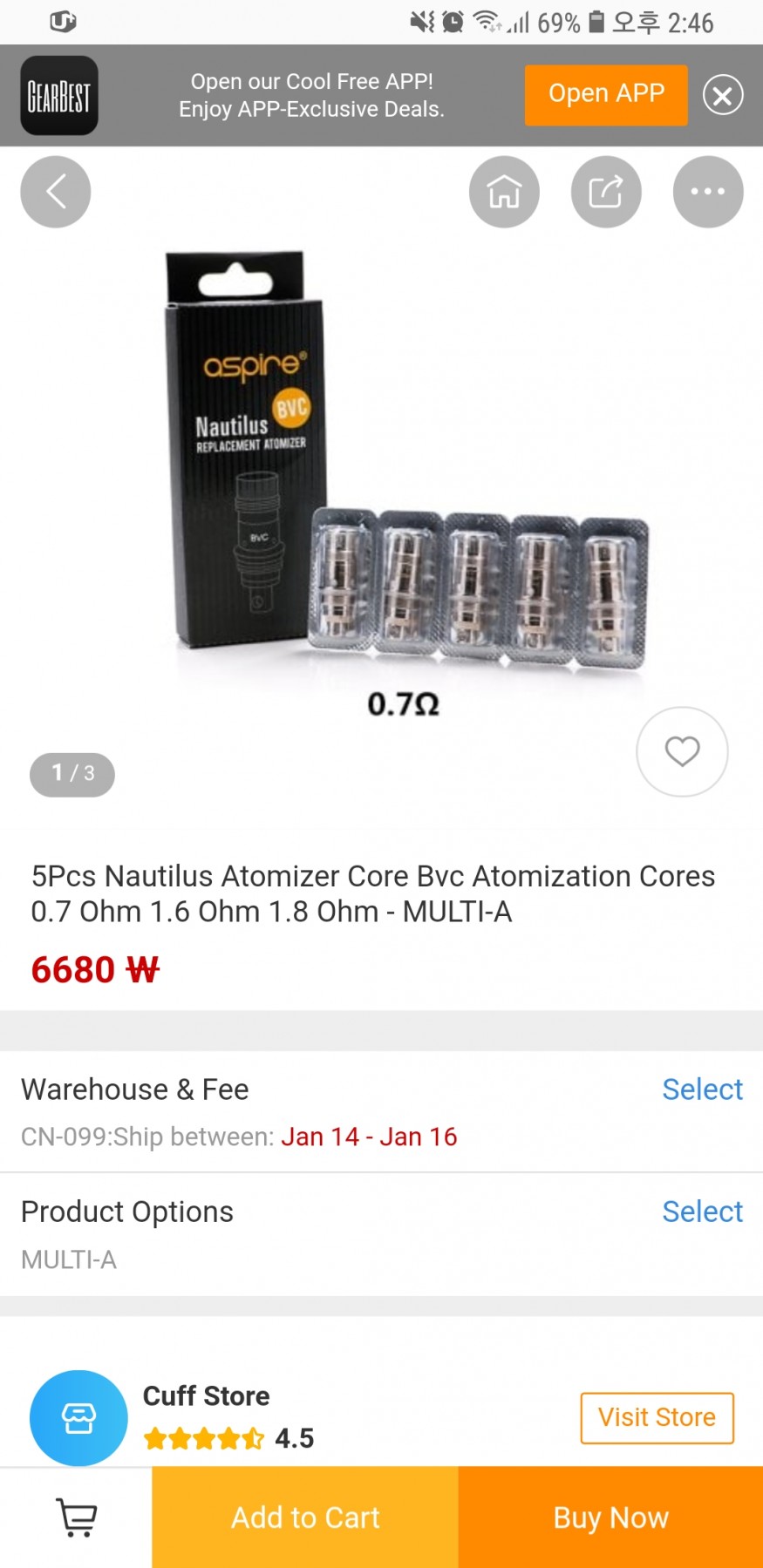Open the three-dot overflow menu

(708, 192)
